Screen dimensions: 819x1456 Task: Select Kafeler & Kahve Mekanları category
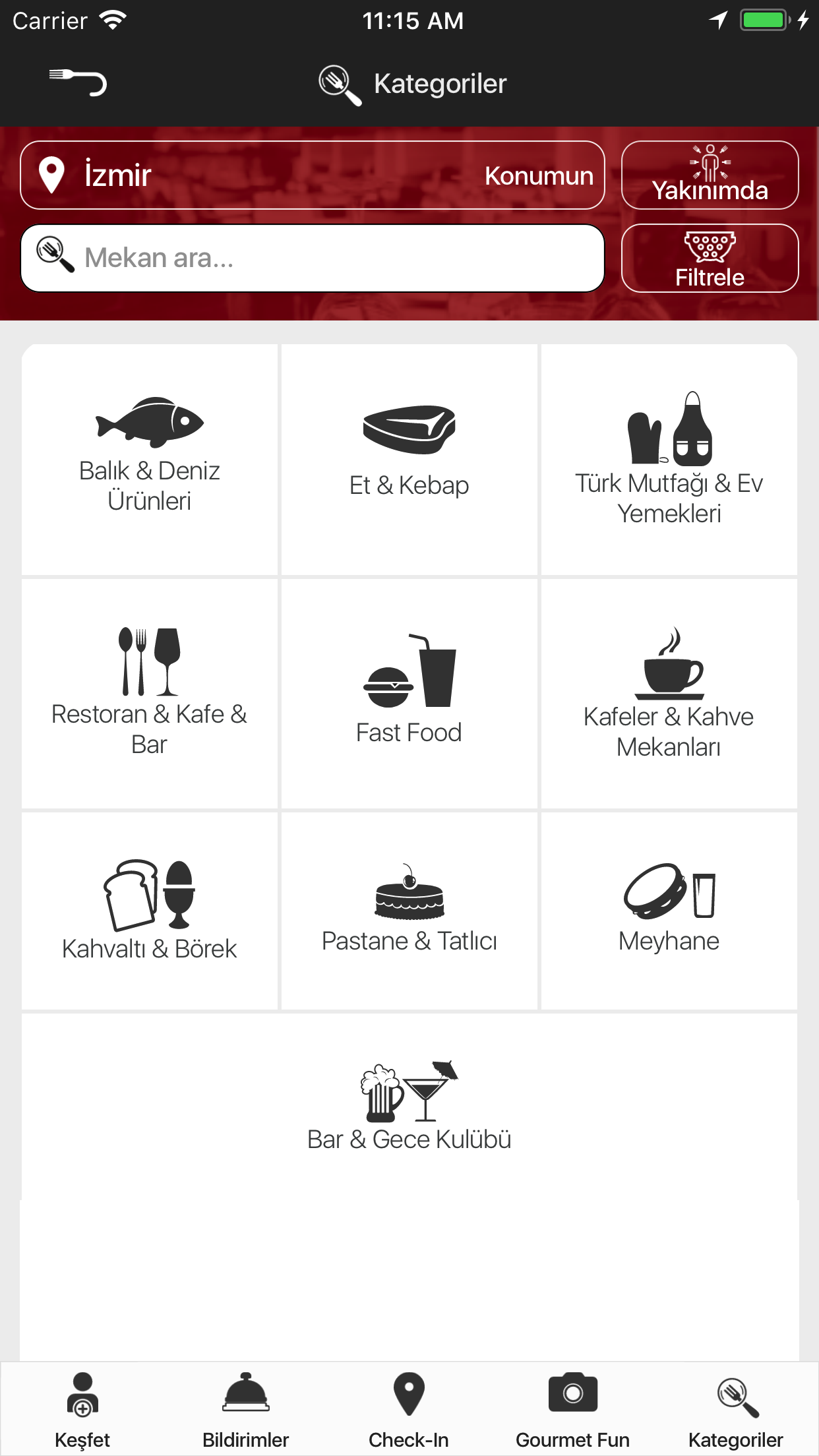(x=669, y=693)
